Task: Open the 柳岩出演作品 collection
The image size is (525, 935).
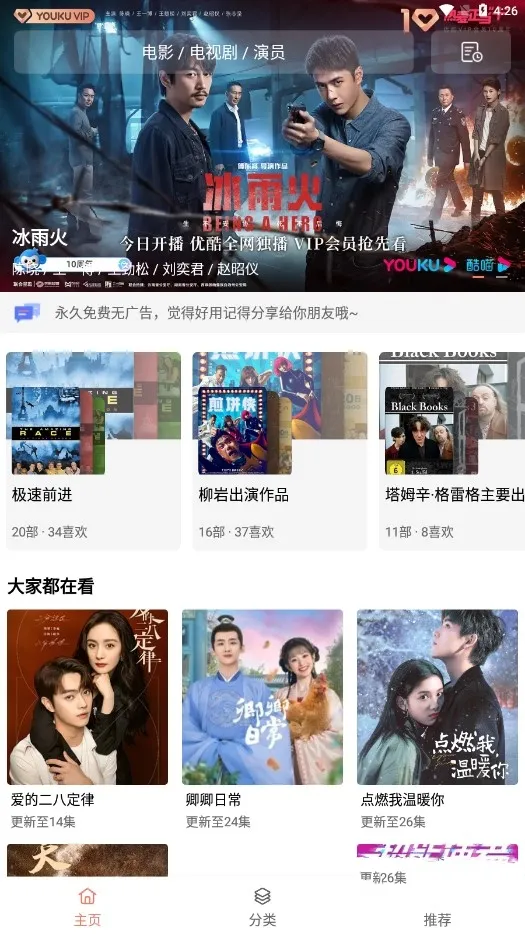Action: [x=280, y=451]
